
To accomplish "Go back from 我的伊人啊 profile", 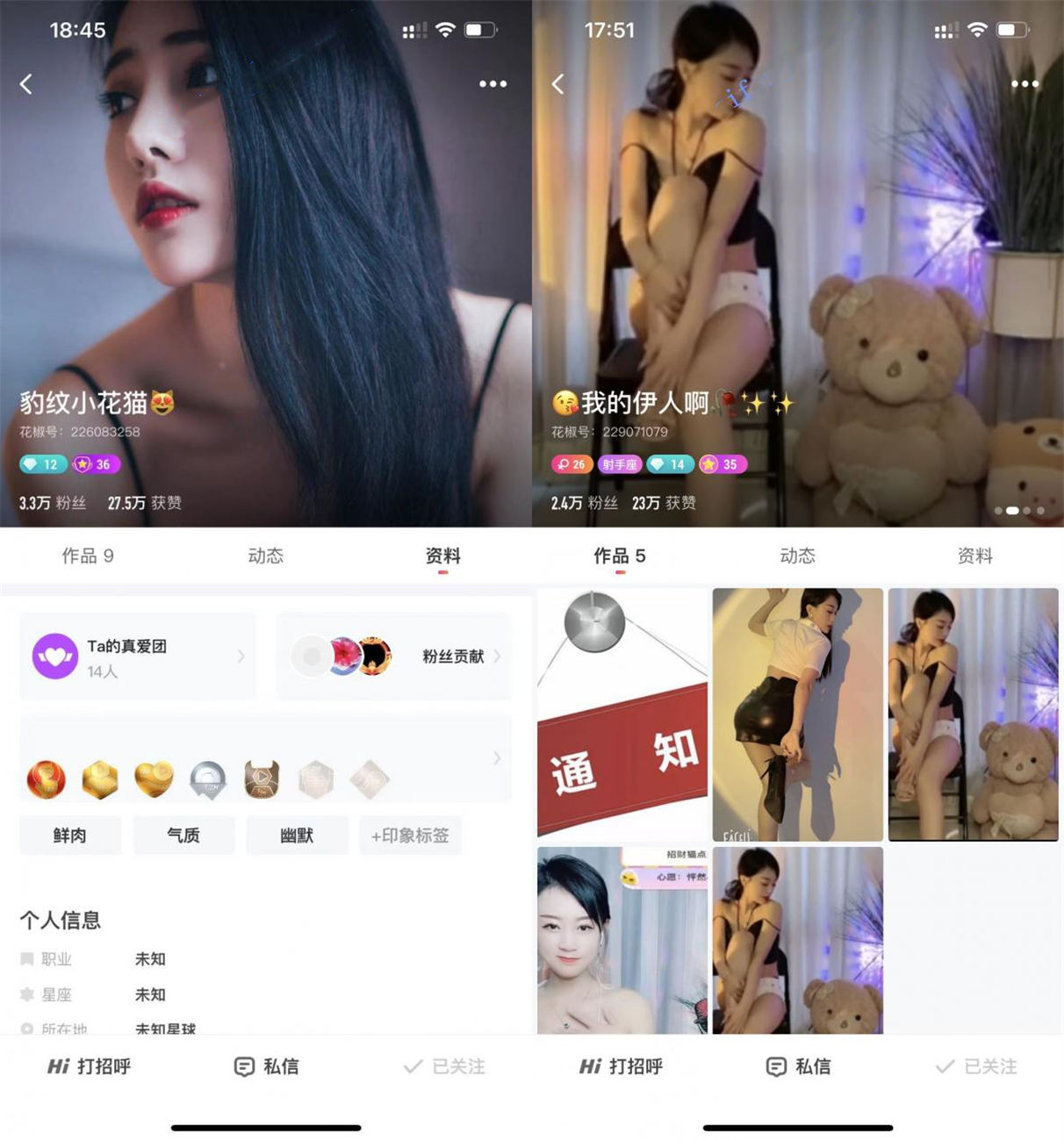I will point(558,84).
